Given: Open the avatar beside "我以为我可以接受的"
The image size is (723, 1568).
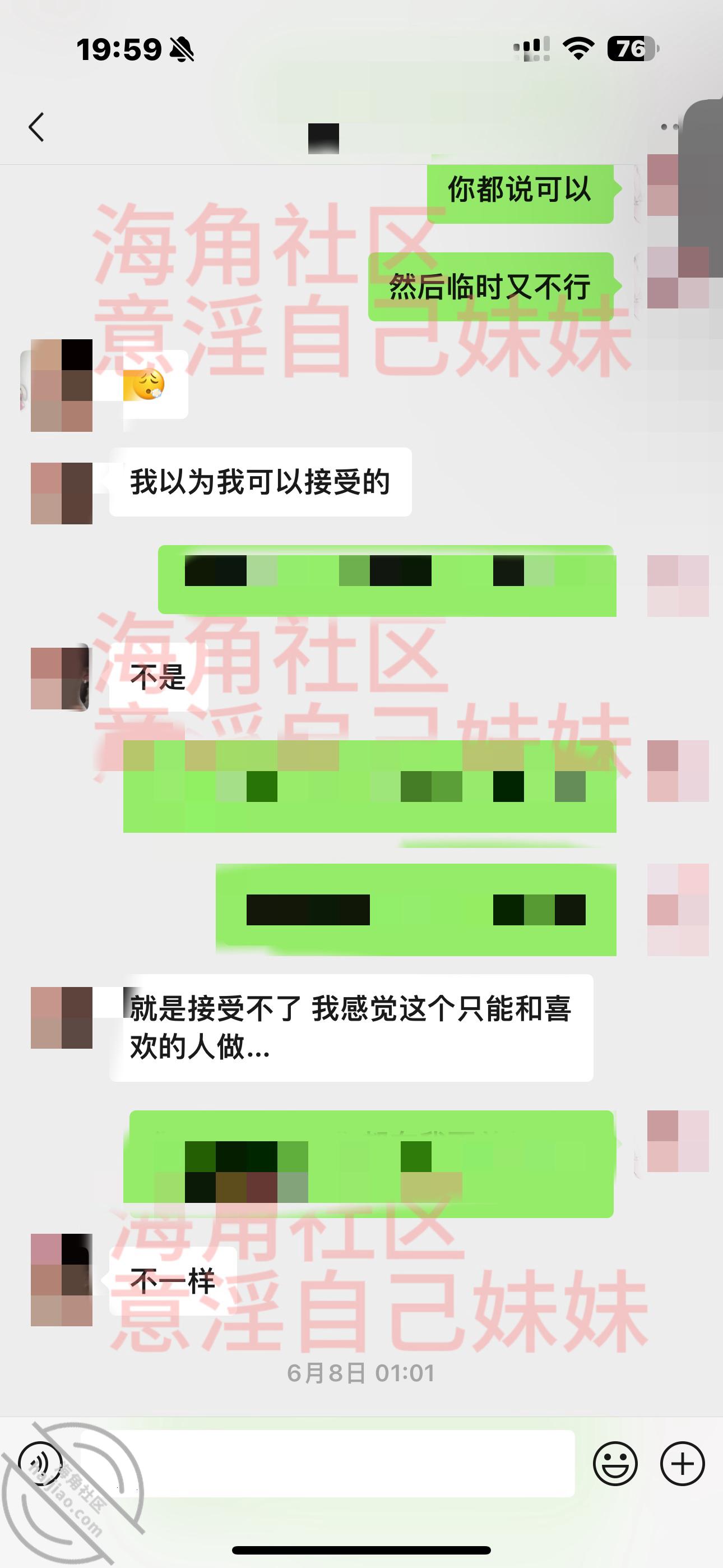Looking at the screenshot, I should click(62, 493).
